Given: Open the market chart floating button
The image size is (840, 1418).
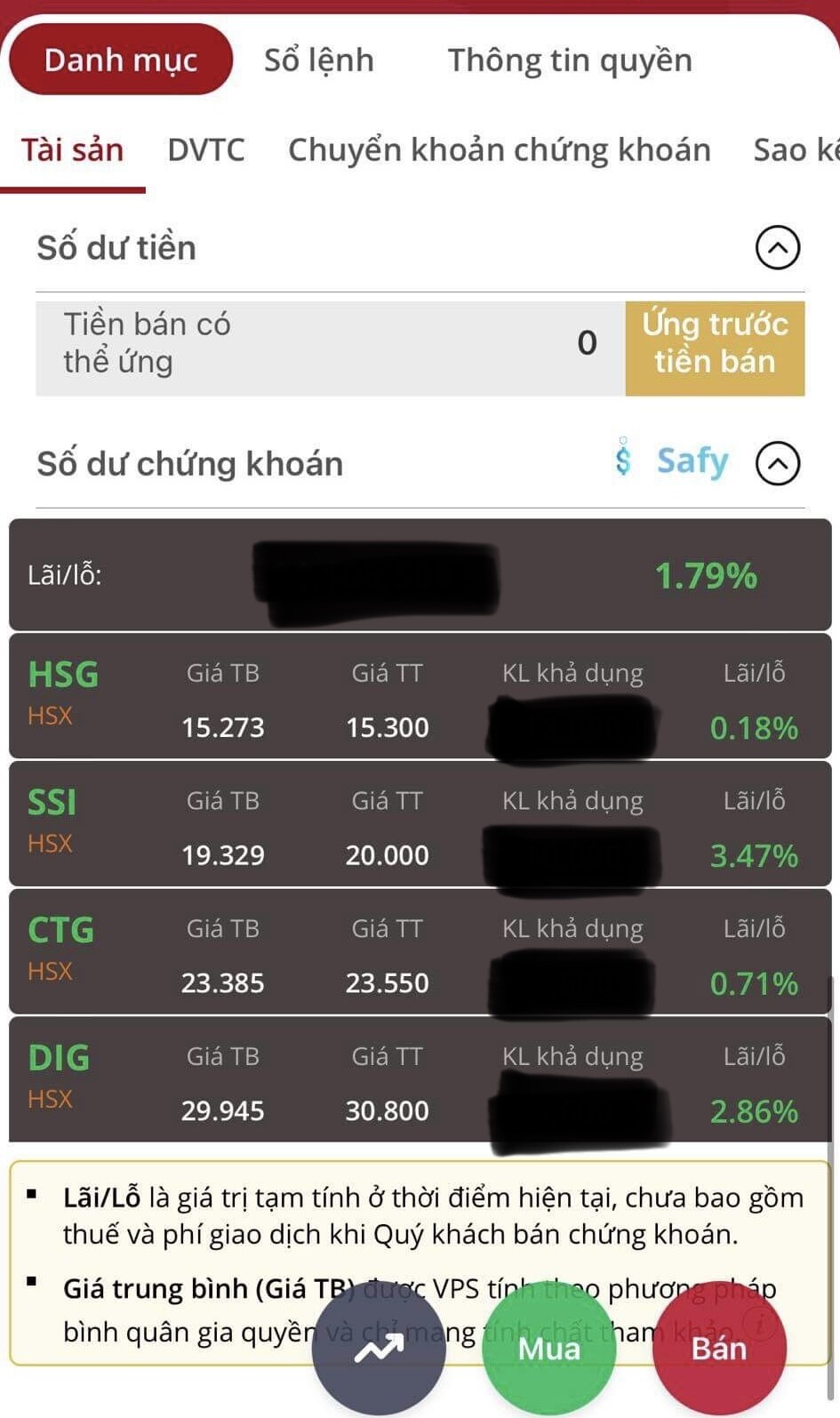Looking at the screenshot, I should [379, 1350].
